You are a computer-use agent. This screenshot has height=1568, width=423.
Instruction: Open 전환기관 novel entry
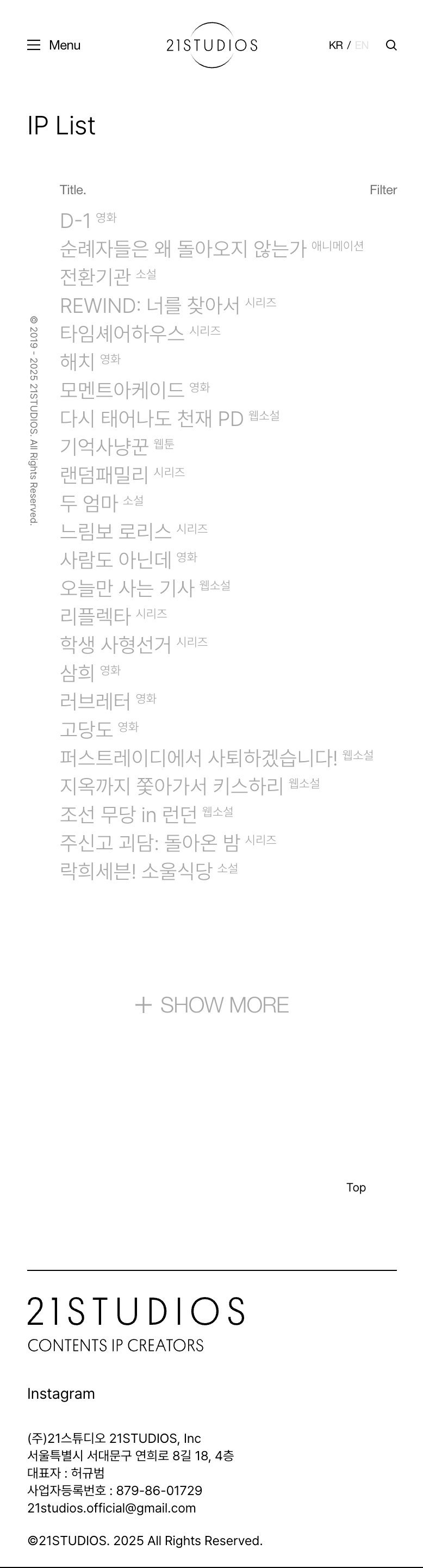pos(96,277)
